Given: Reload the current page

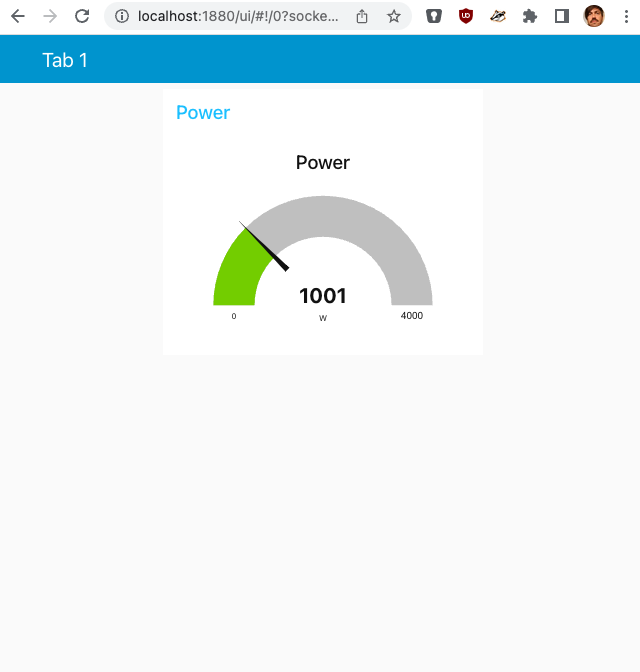Looking at the screenshot, I should (x=82, y=16).
